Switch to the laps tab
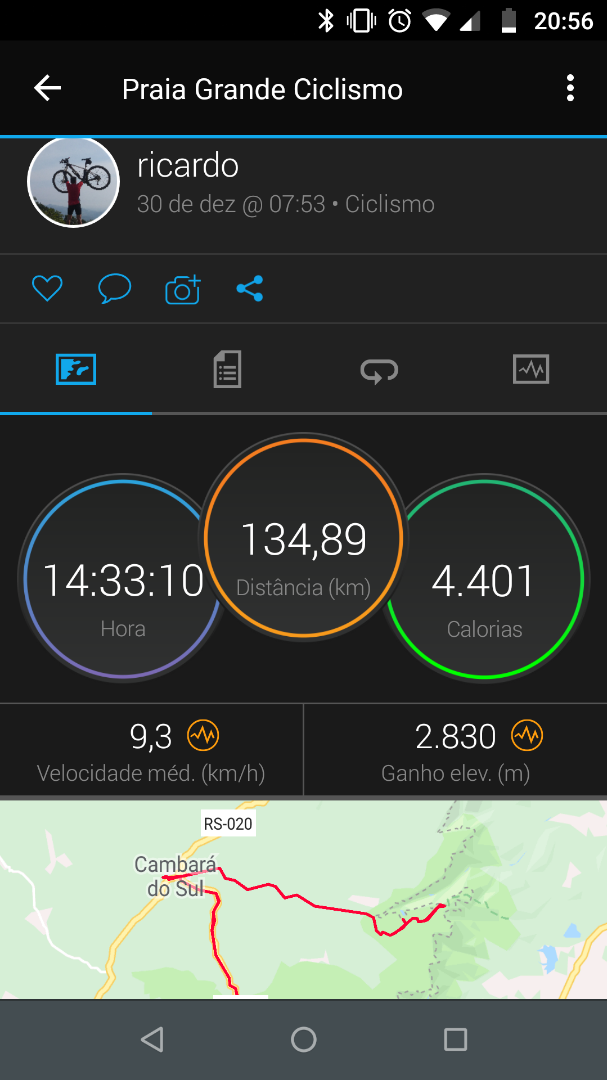607x1080 pixels. 379,371
